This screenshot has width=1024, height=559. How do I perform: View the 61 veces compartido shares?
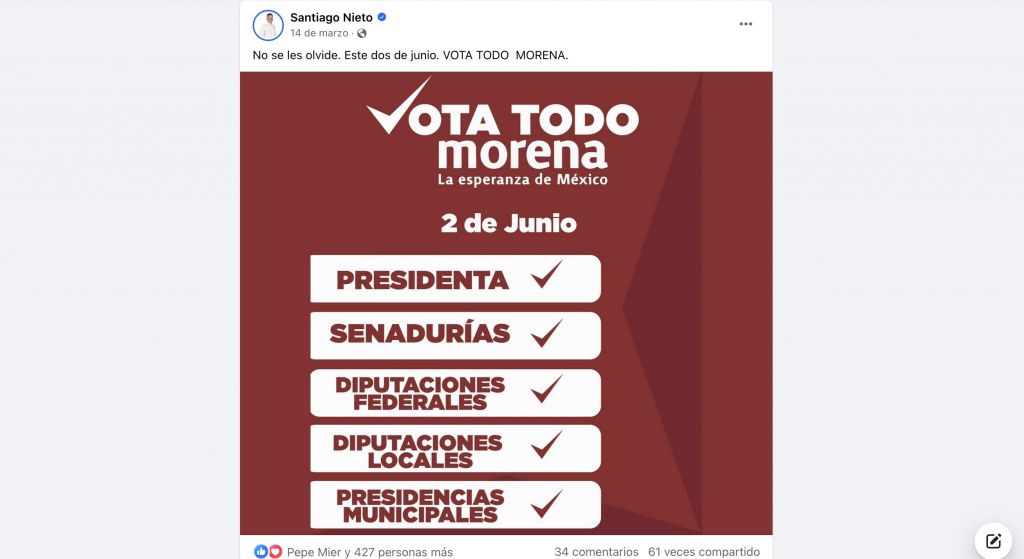tap(703, 552)
